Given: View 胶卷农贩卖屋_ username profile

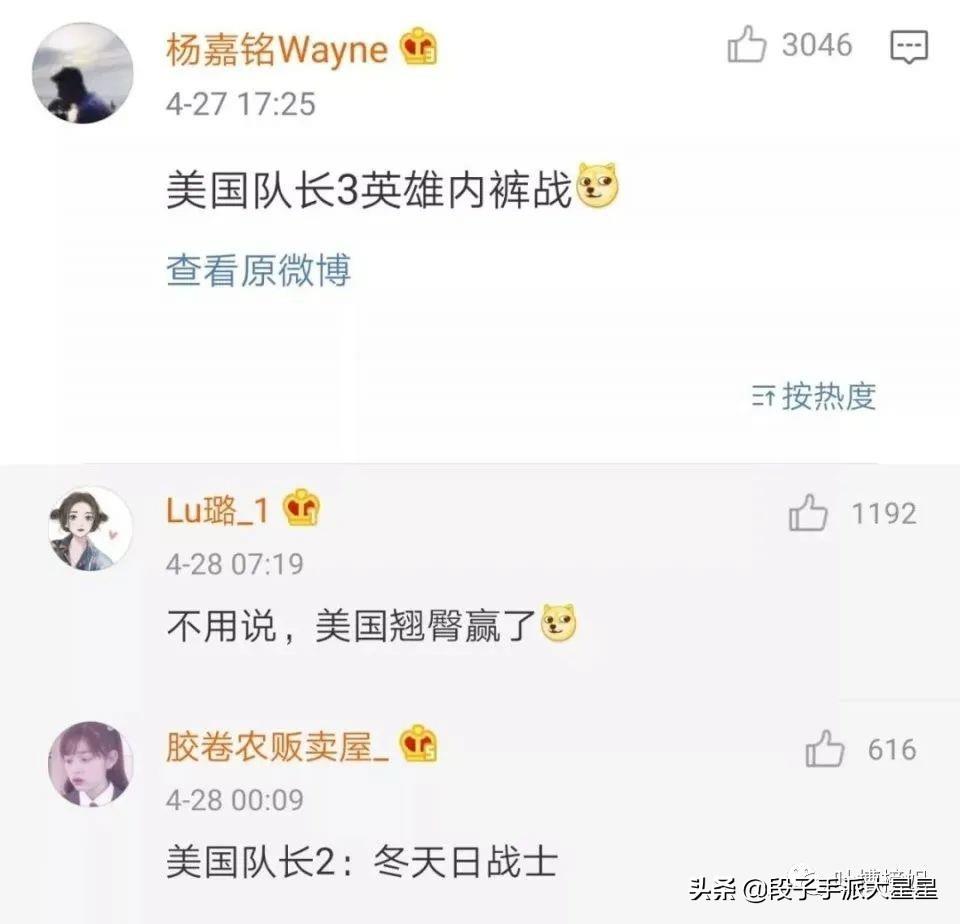Looking at the screenshot, I should [277, 746].
